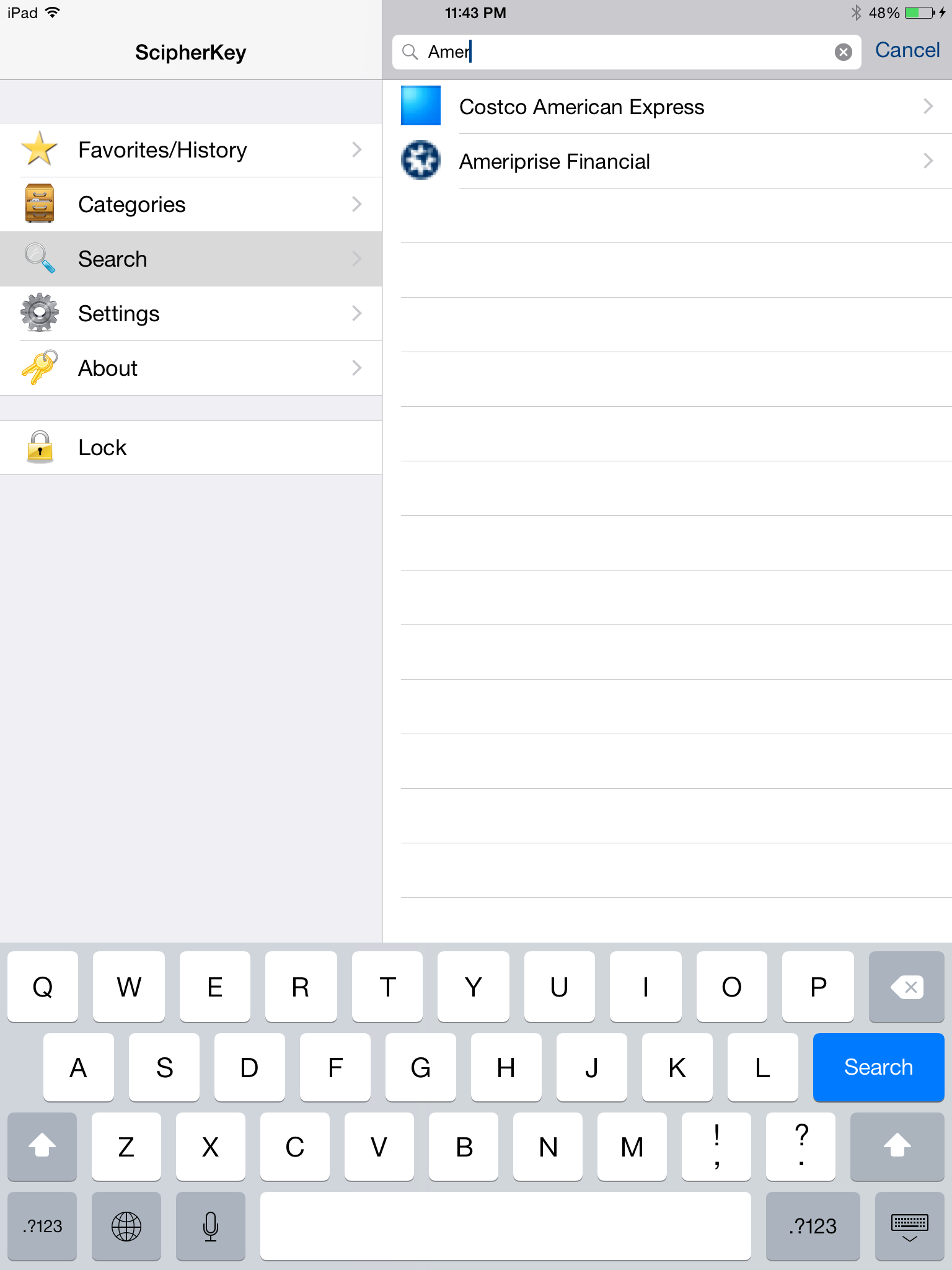Switch keyboard language with globe key
The width and height of the screenshot is (952, 1270).
126,1227
